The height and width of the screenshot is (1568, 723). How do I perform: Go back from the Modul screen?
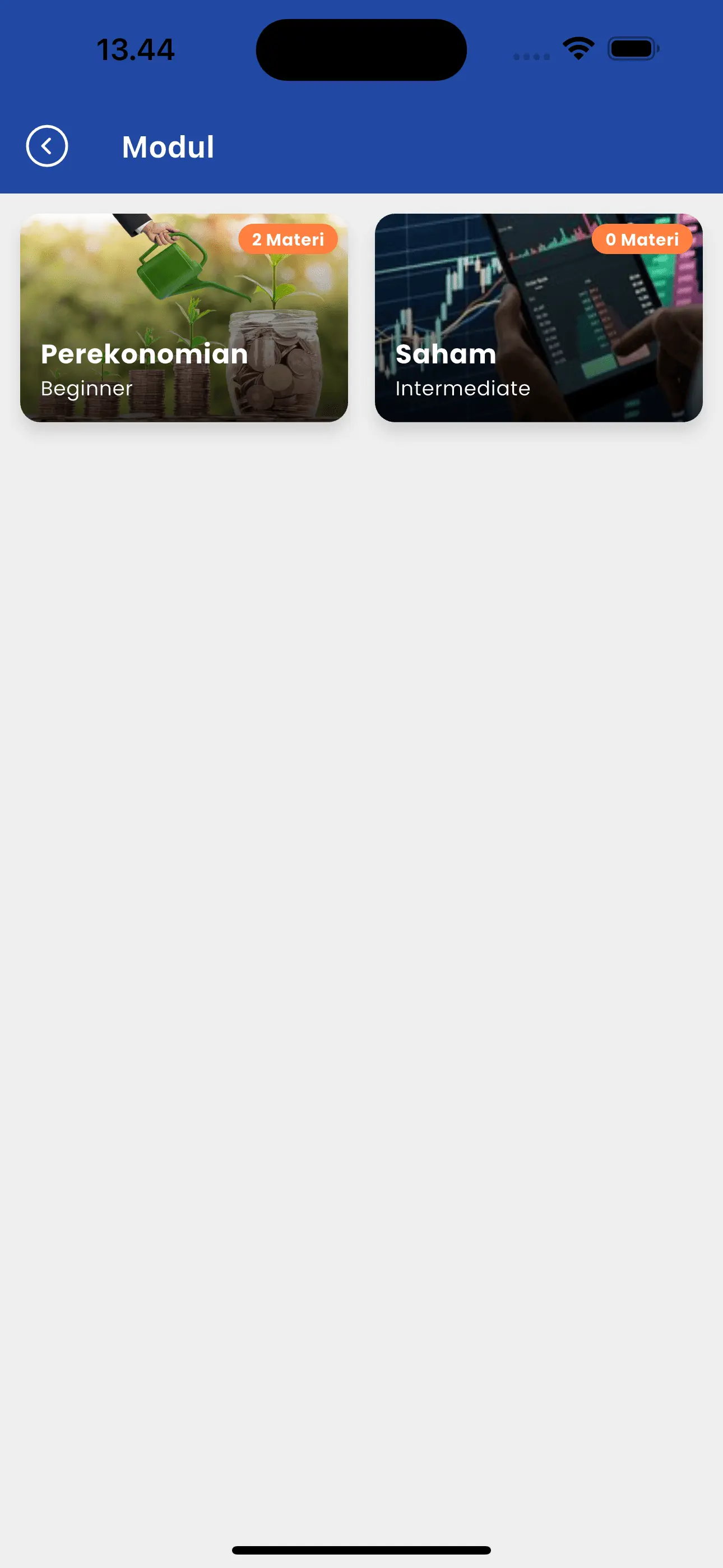click(47, 146)
